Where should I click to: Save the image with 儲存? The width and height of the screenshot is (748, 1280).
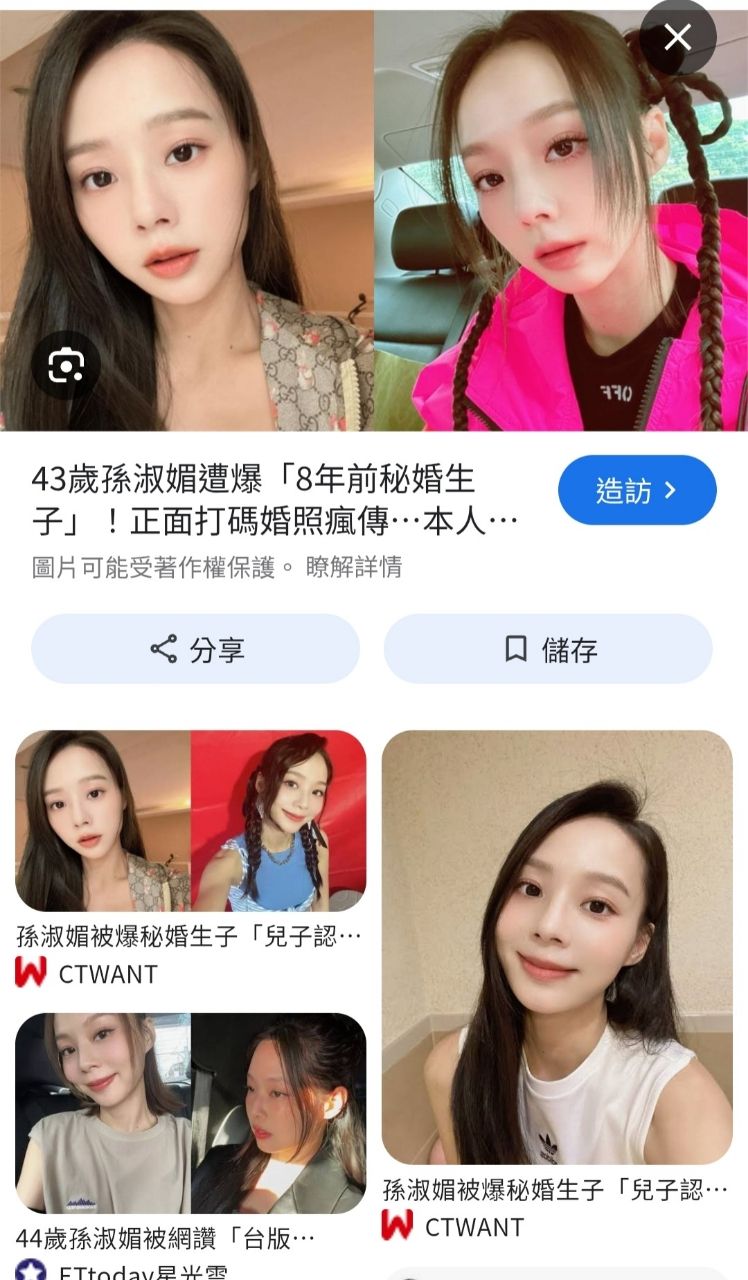548,650
